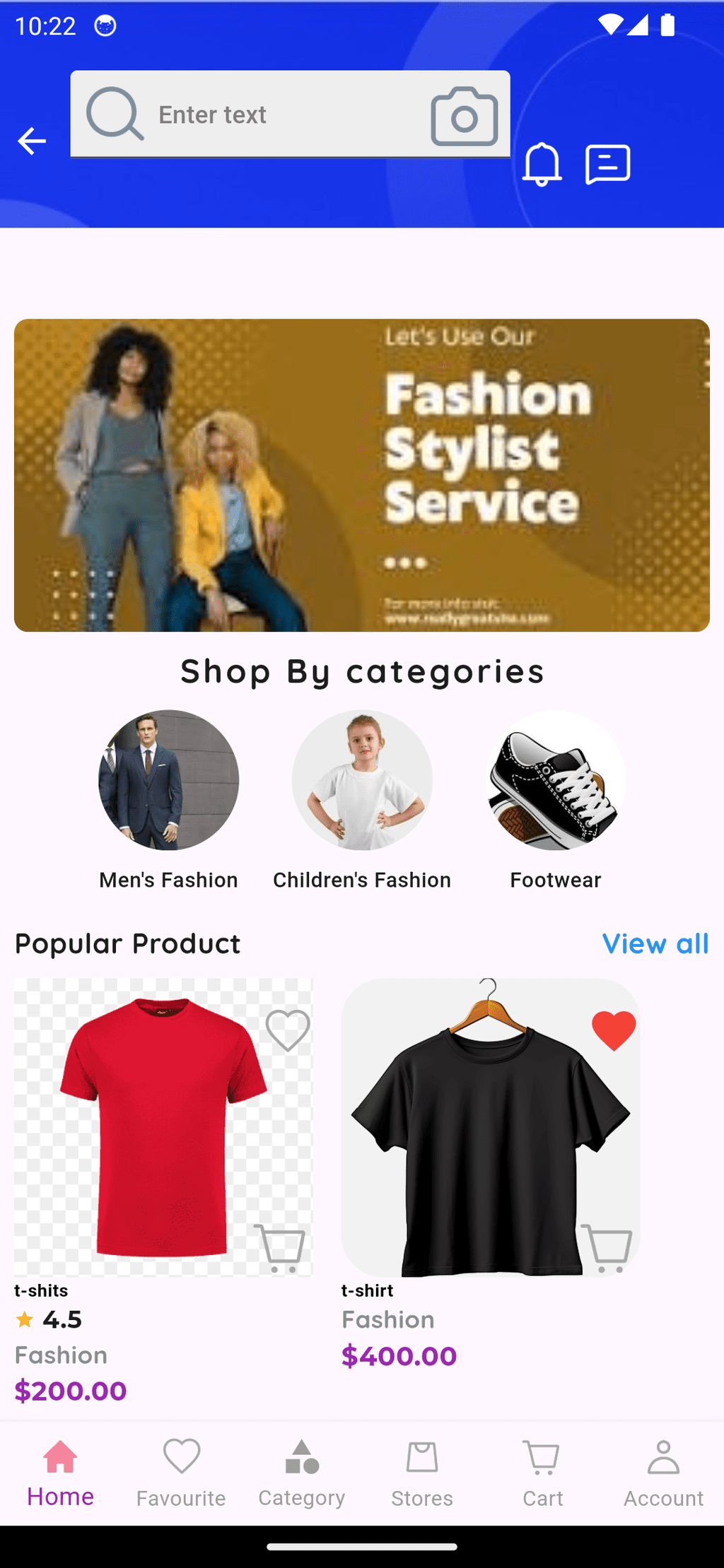Go to the Stores tab

tap(422, 1473)
